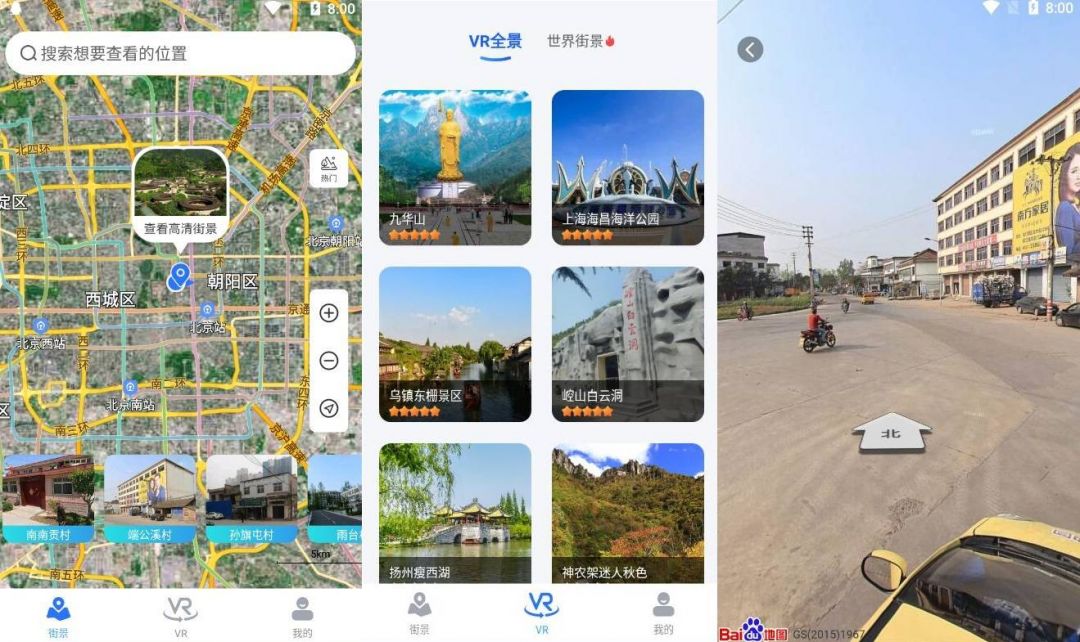Open the 神农架迷人秋色 card

click(x=627, y=513)
